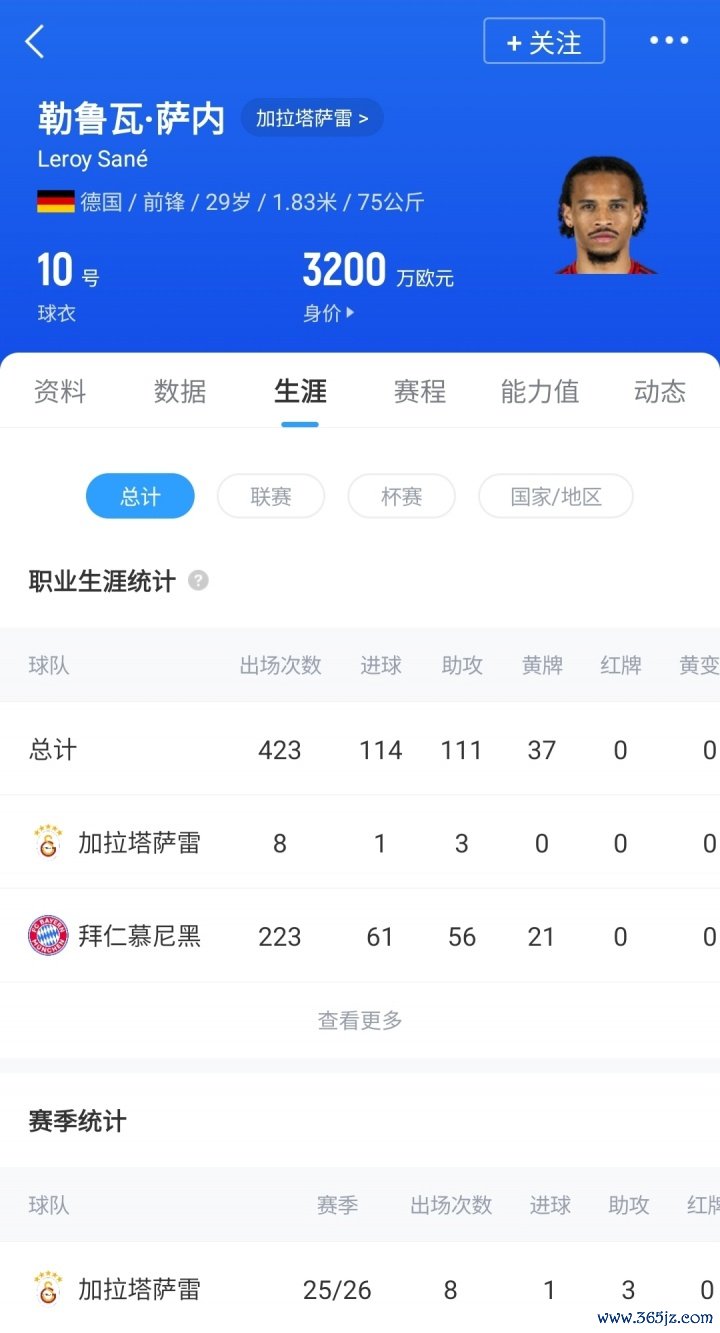Tap 查看更多 to show more teams
This screenshot has width=720, height=1333.
coord(360,1020)
